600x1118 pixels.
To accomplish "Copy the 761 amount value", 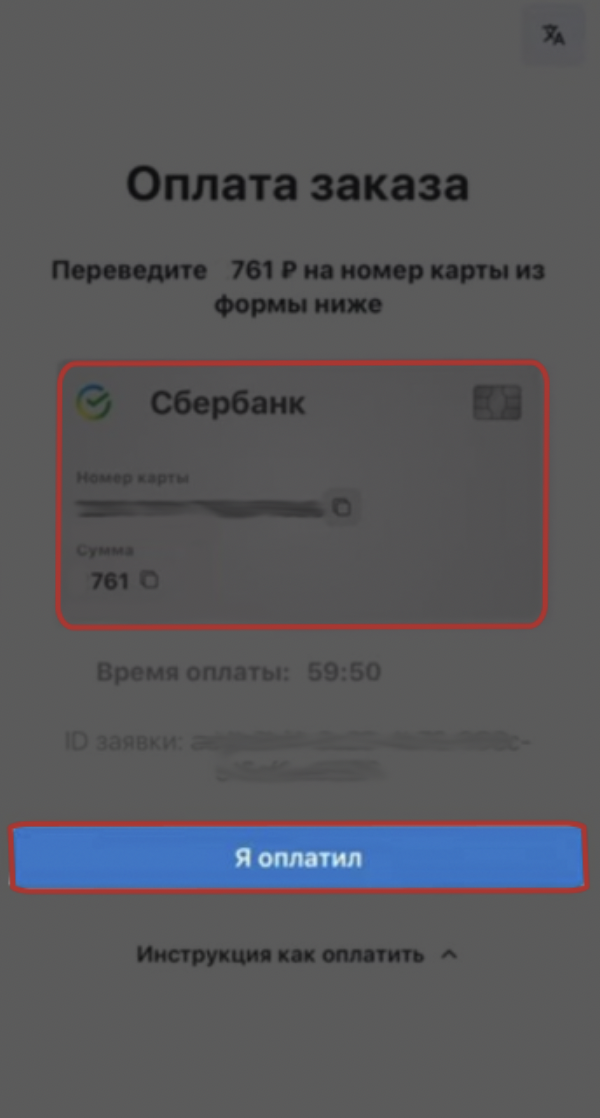I will click(x=151, y=579).
